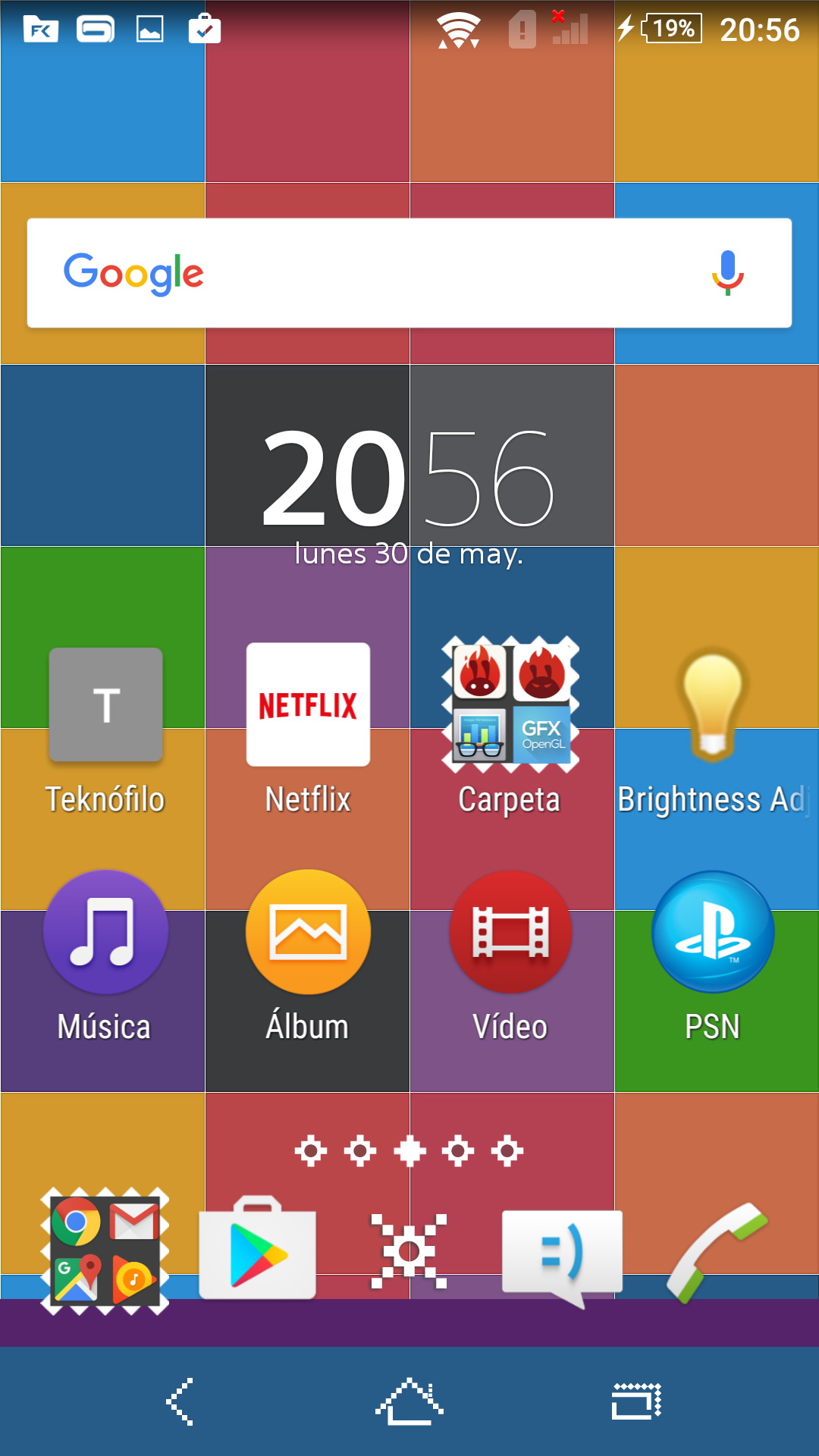
Task: Open the Netflix app
Action: [x=308, y=705]
